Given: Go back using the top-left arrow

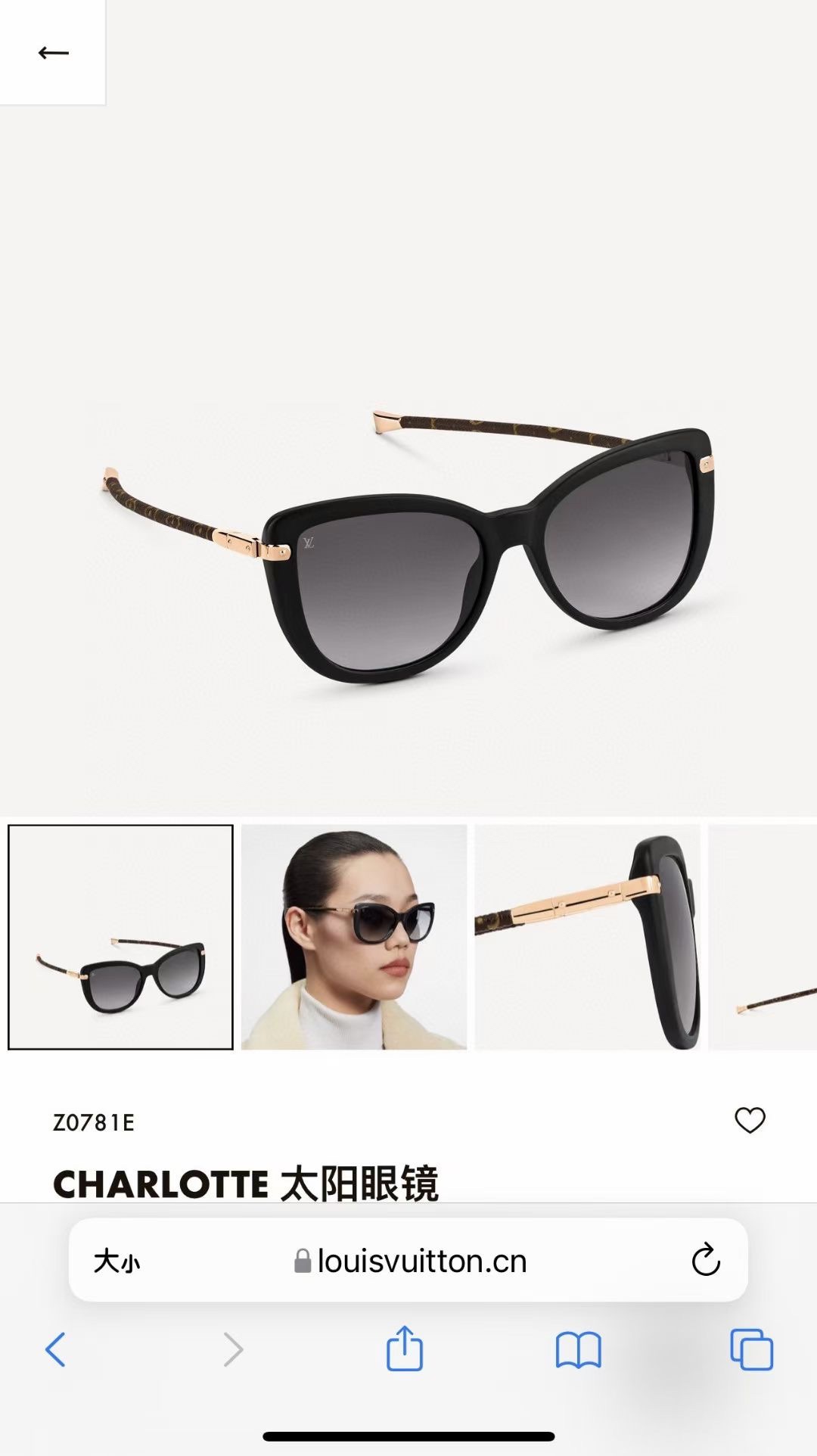Looking at the screenshot, I should point(53,52).
